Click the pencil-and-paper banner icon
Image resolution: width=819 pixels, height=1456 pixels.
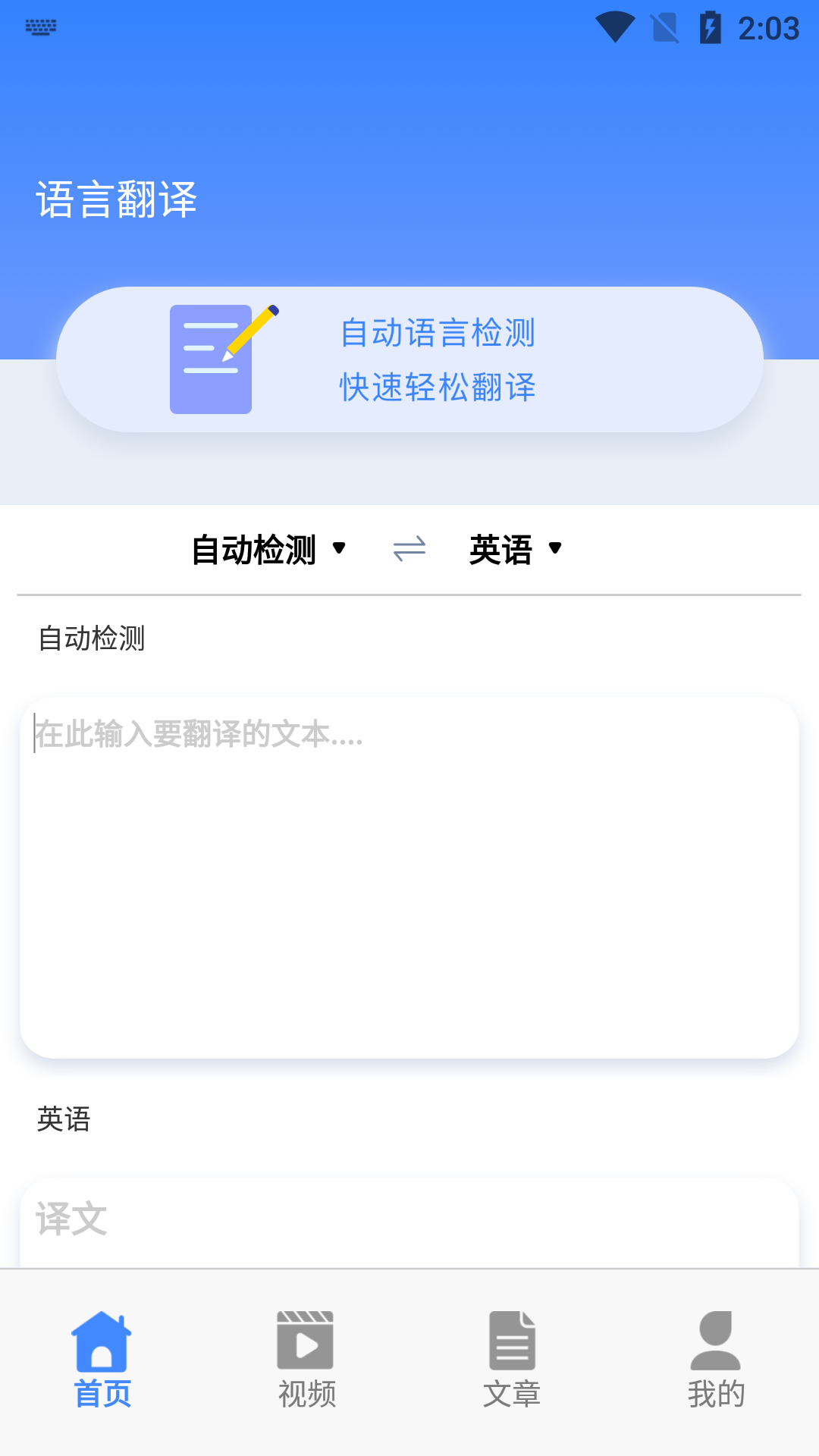click(x=225, y=358)
